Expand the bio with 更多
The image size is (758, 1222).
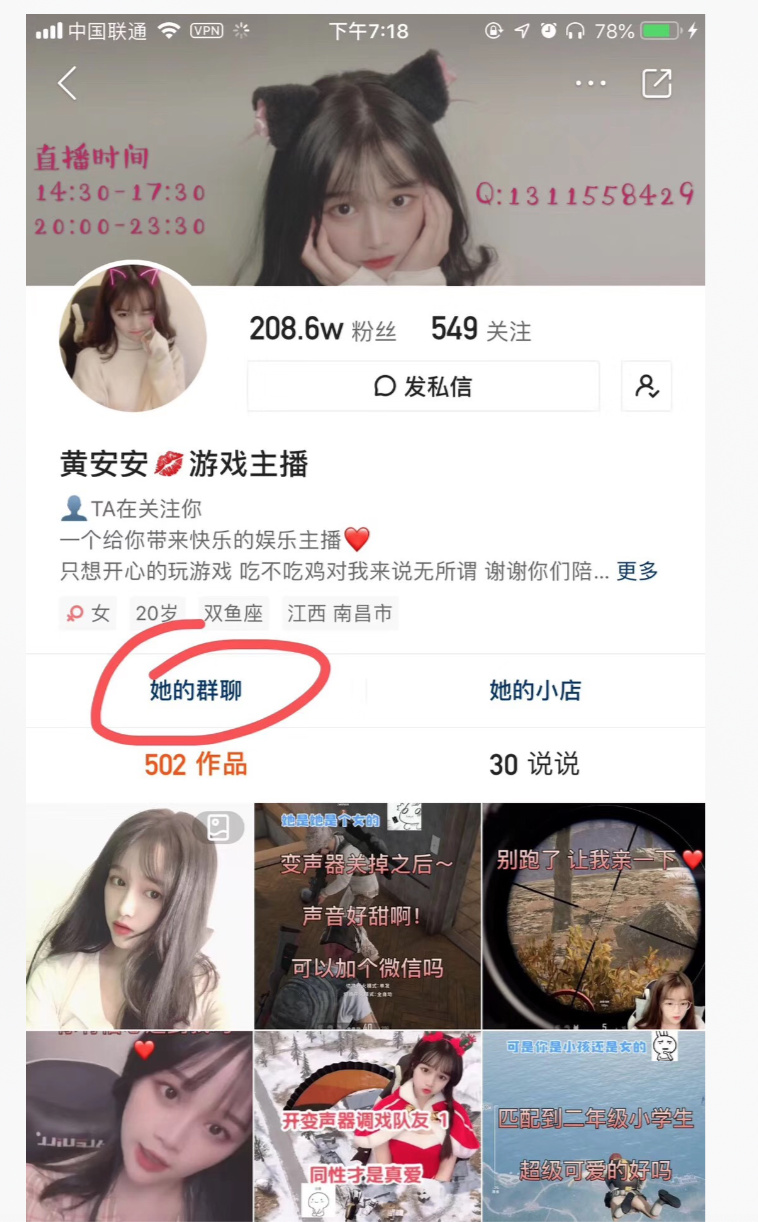pyautogui.click(x=637, y=571)
